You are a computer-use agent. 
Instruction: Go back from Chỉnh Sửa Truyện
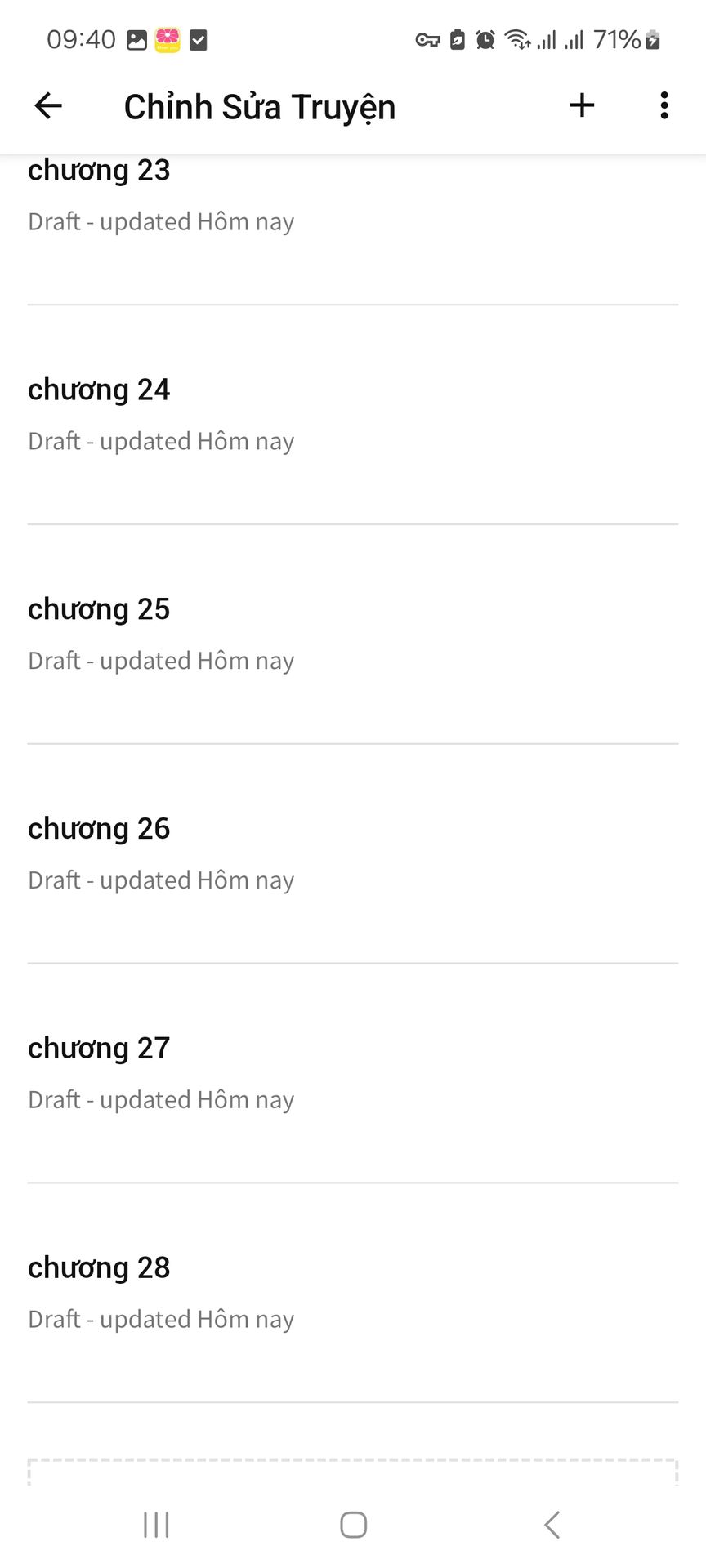pyautogui.click(x=48, y=105)
